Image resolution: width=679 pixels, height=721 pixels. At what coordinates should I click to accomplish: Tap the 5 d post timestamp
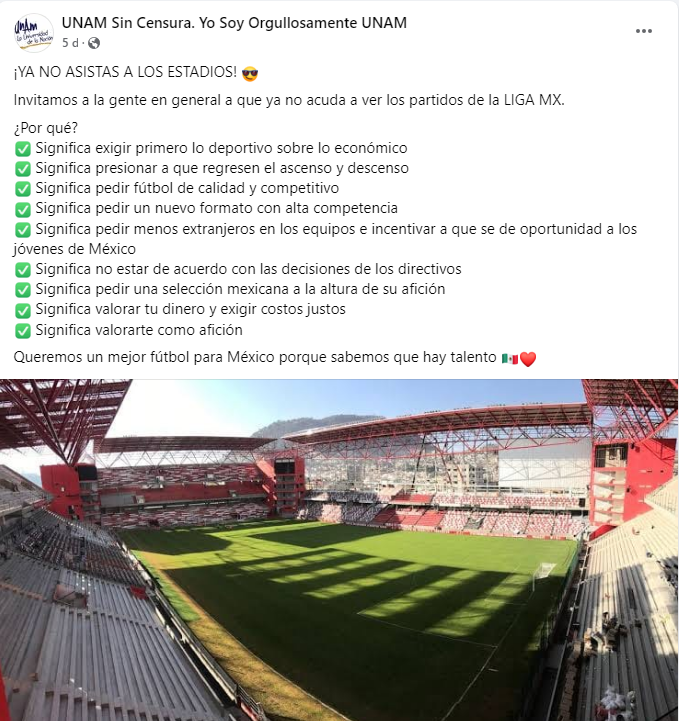click(69, 42)
